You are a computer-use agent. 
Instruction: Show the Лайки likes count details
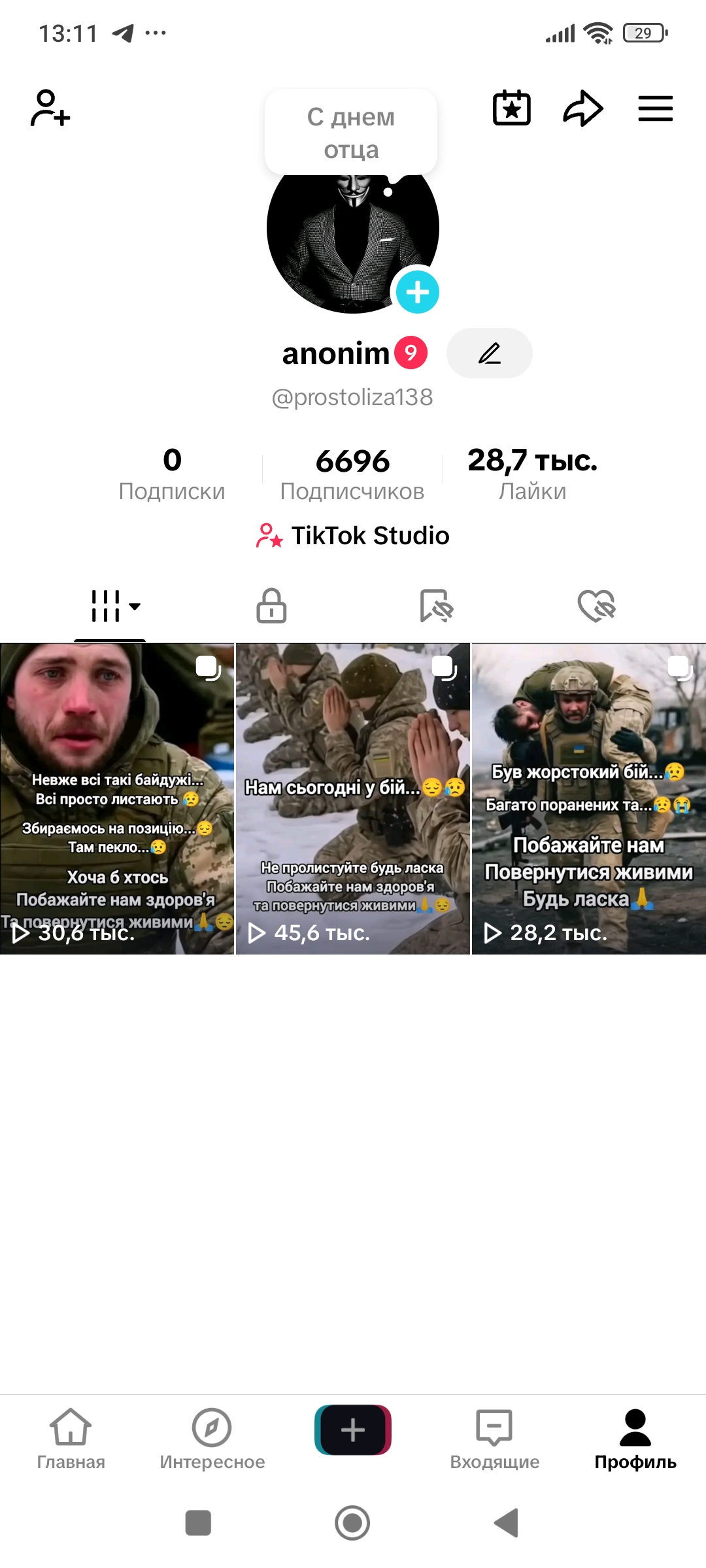[532, 474]
